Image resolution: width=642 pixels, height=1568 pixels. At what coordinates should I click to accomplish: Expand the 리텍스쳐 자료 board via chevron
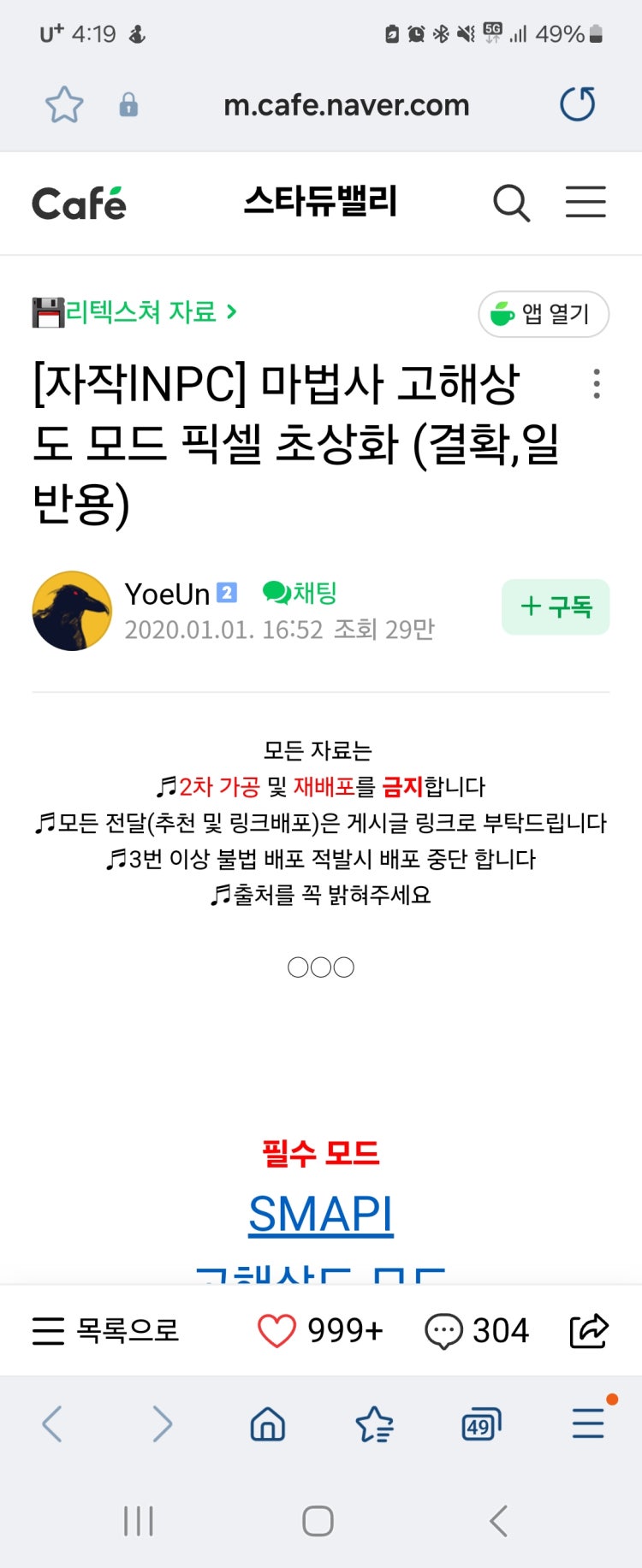[x=231, y=313]
